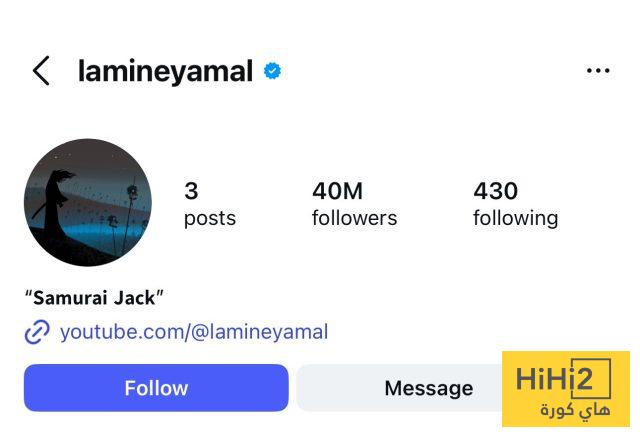Open the 430 following list
The width and height of the screenshot is (640, 438).
(x=515, y=204)
